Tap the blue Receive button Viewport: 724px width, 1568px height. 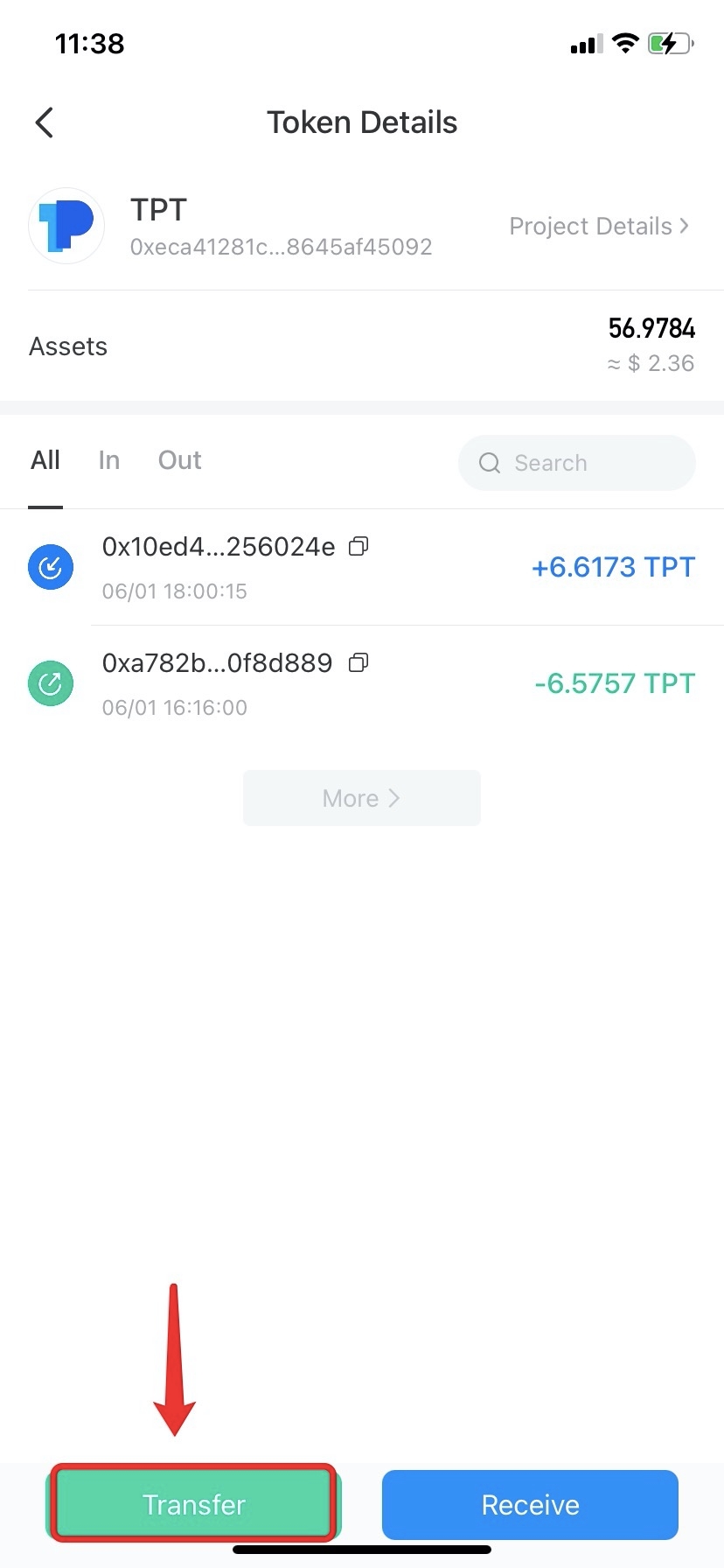(x=530, y=1504)
